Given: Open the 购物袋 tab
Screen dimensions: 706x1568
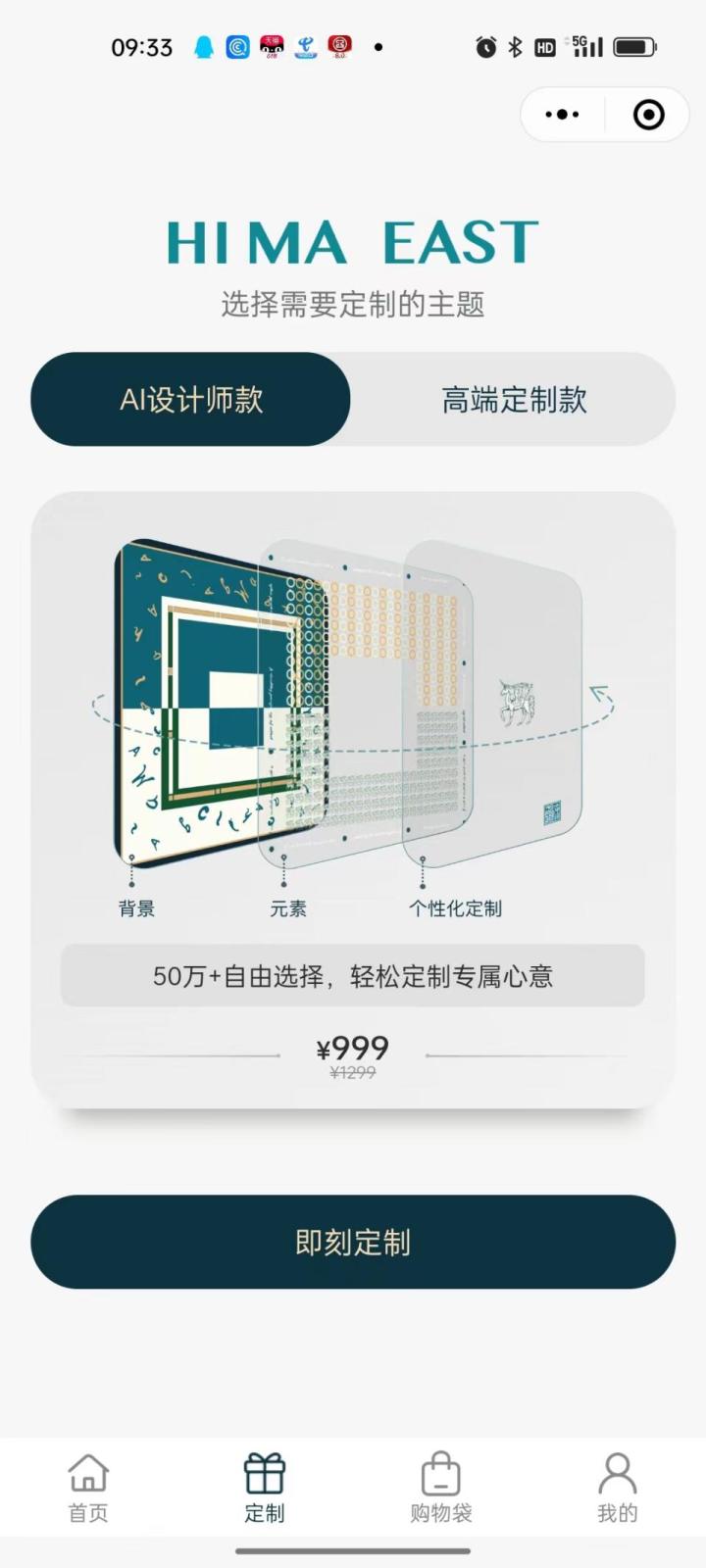Looking at the screenshot, I should [x=441, y=1488].
